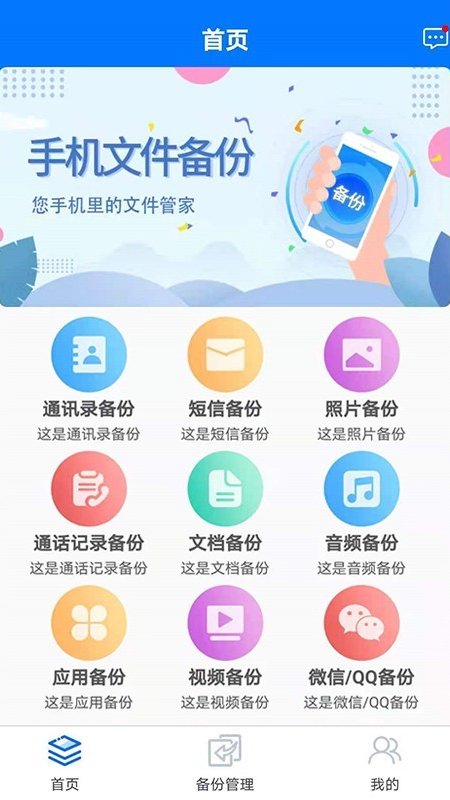
Task: Open the 手机文件备份 banner
Action: [225, 187]
